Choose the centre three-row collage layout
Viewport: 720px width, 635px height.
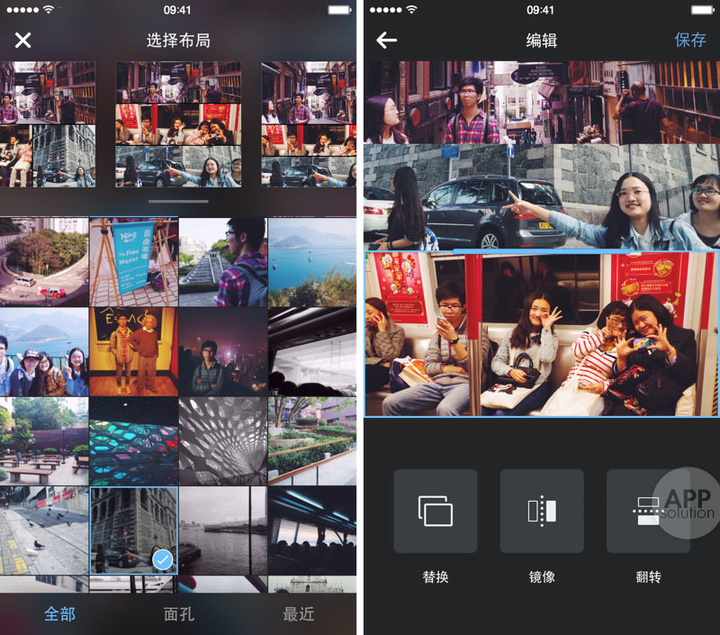pyautogui.click(x=178, y=124)
